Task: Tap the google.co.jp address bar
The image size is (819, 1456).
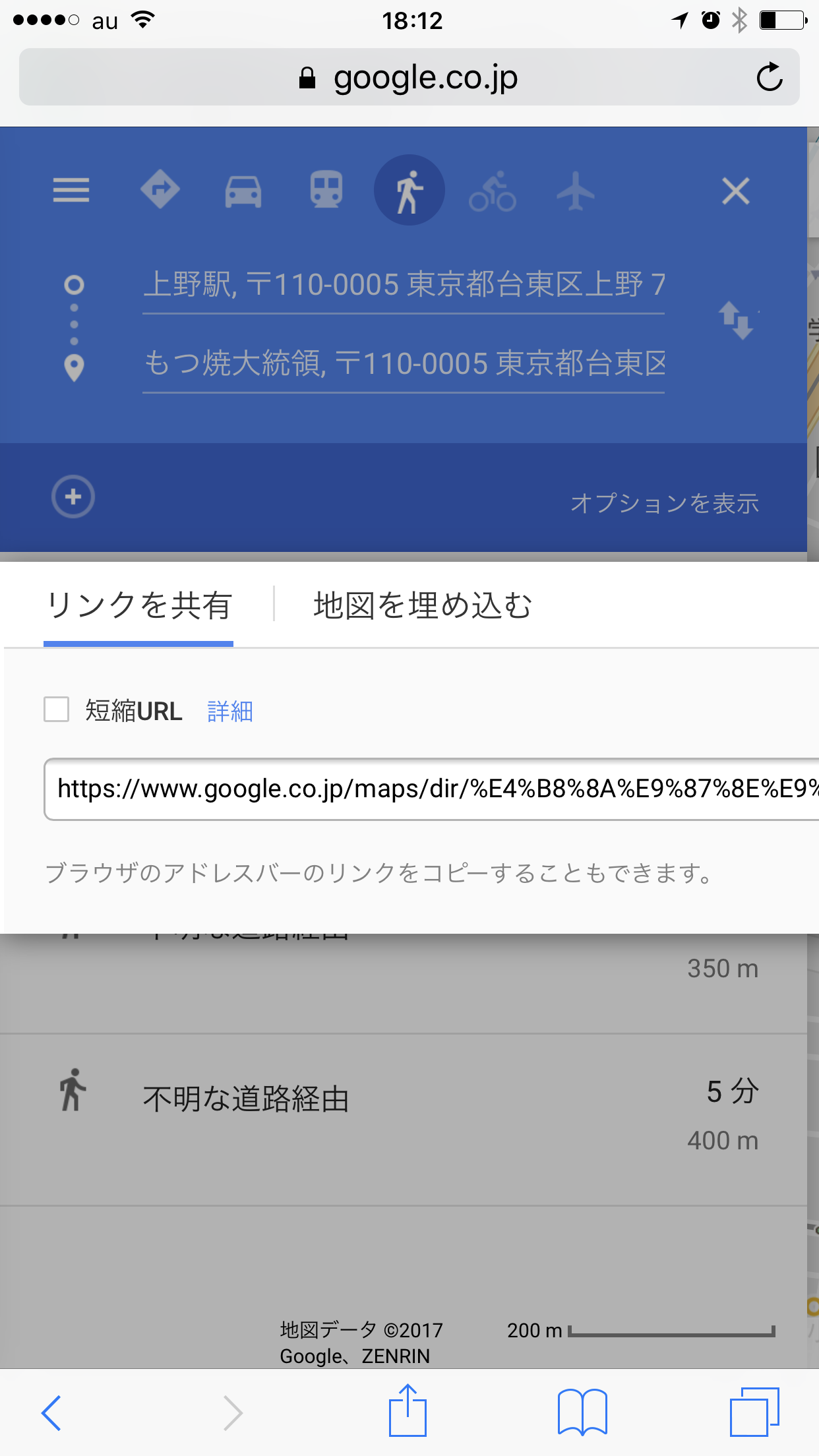Action: pyautogui.click(x=409, y=77)
